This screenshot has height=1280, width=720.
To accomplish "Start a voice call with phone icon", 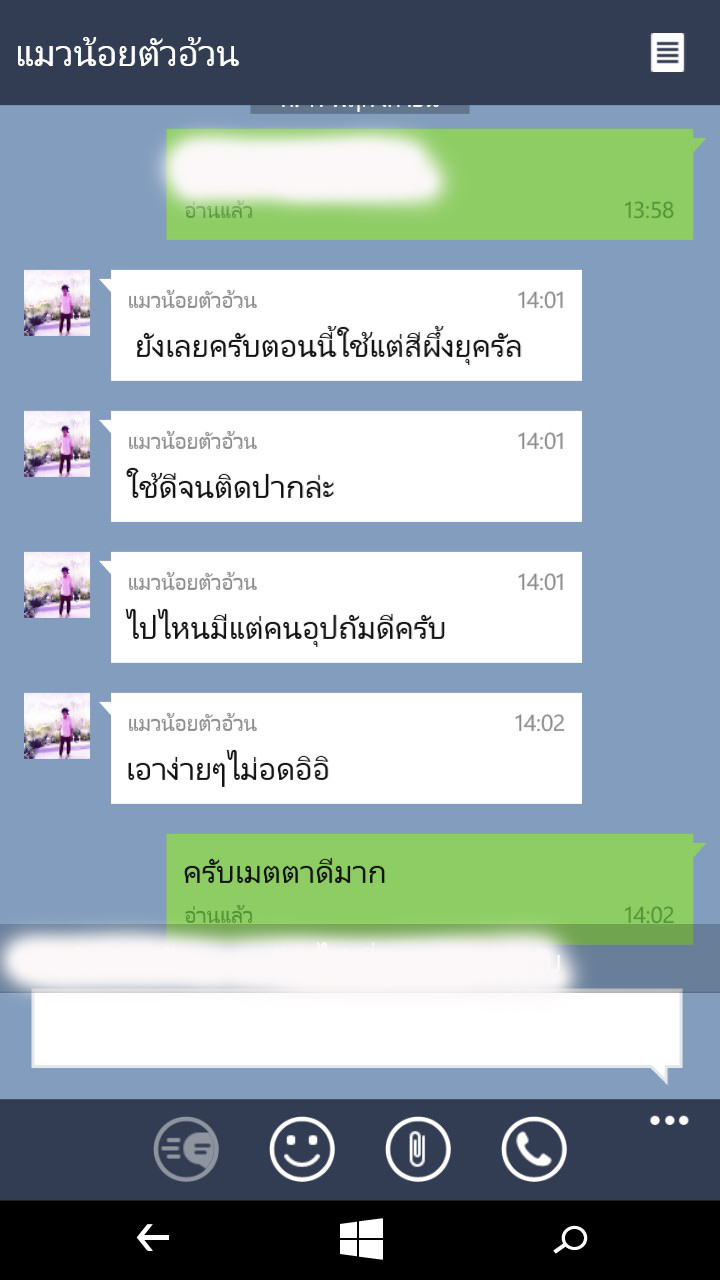I will tap(534, 1149).
